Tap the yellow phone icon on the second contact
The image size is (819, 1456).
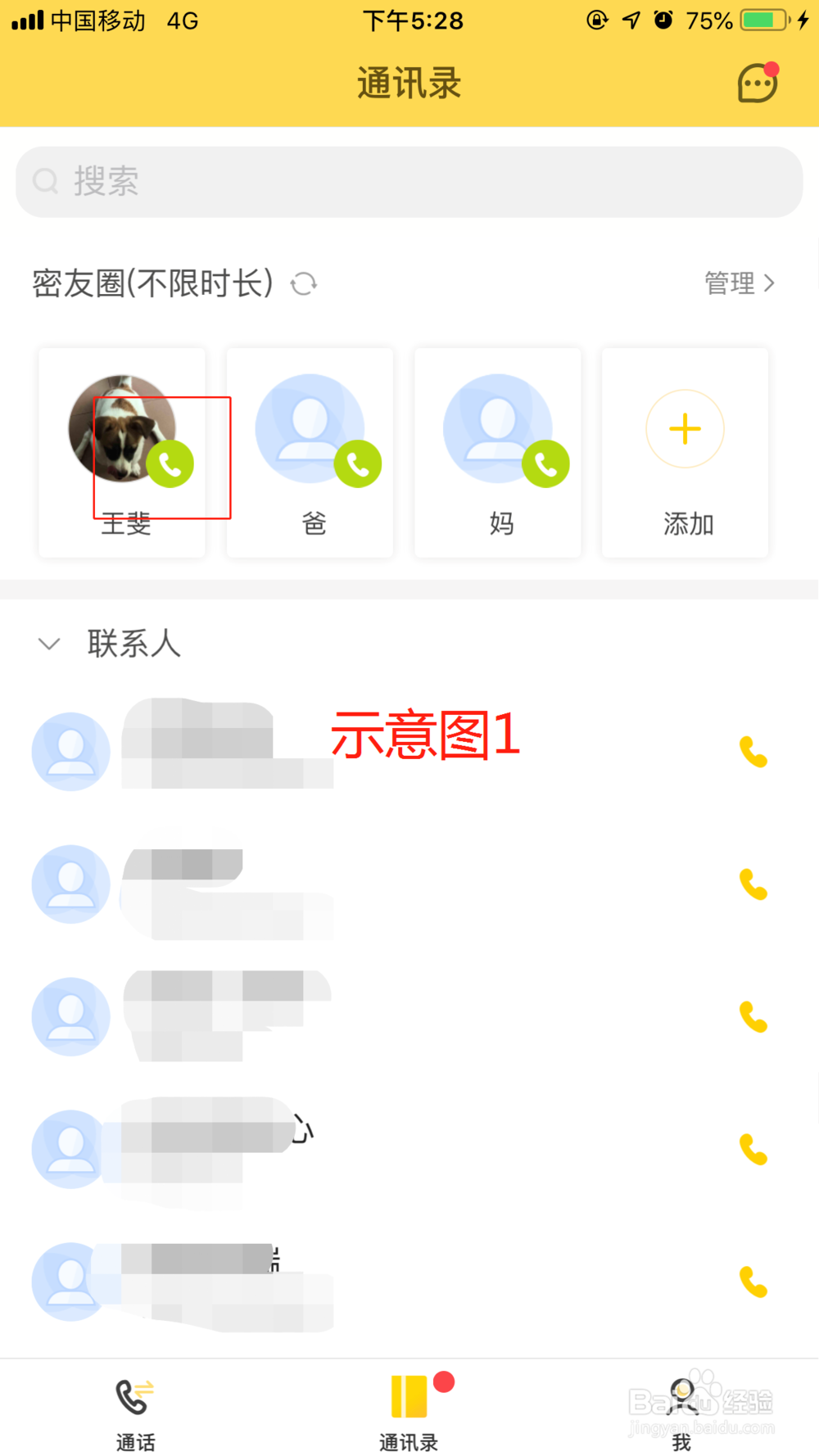pos(753,884)
